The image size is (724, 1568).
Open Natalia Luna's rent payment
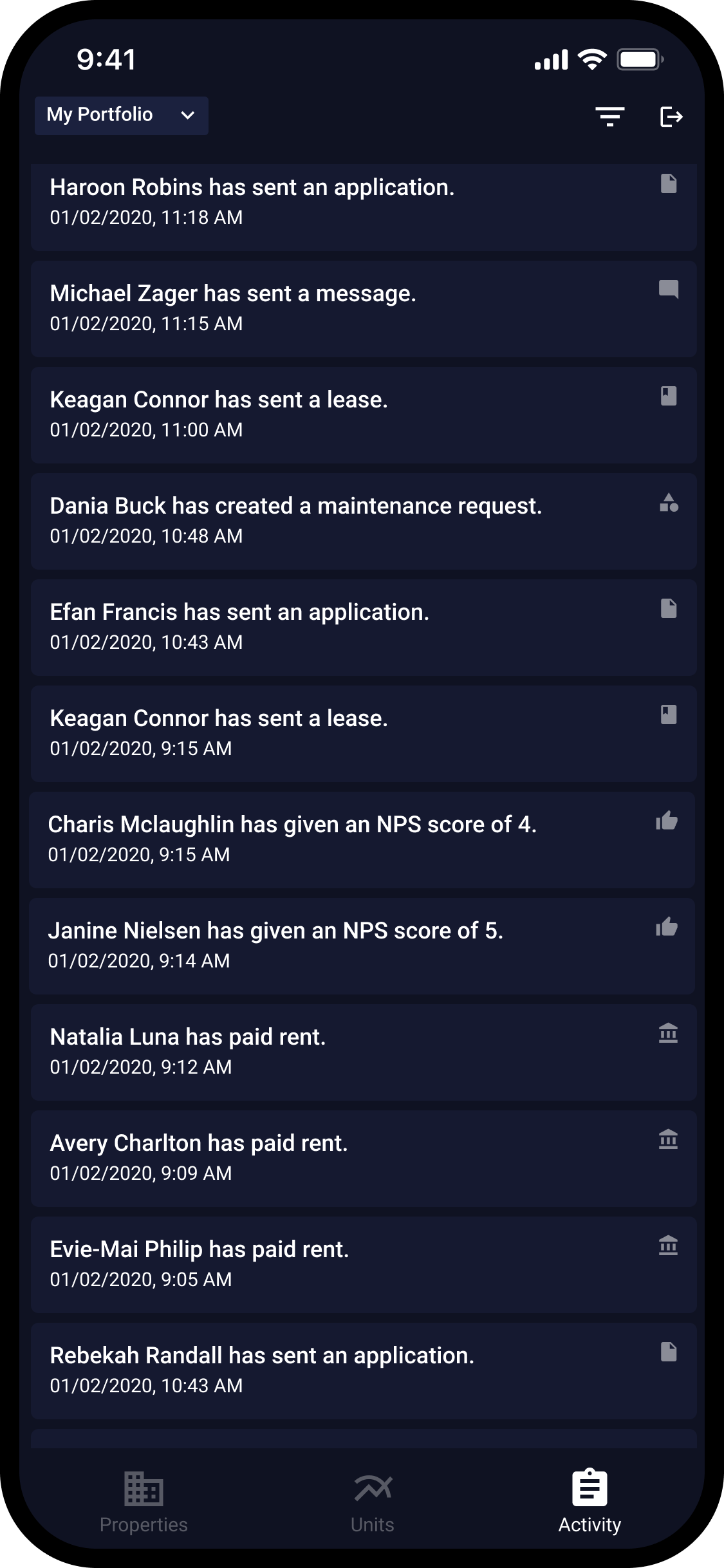click(364, 1052)
